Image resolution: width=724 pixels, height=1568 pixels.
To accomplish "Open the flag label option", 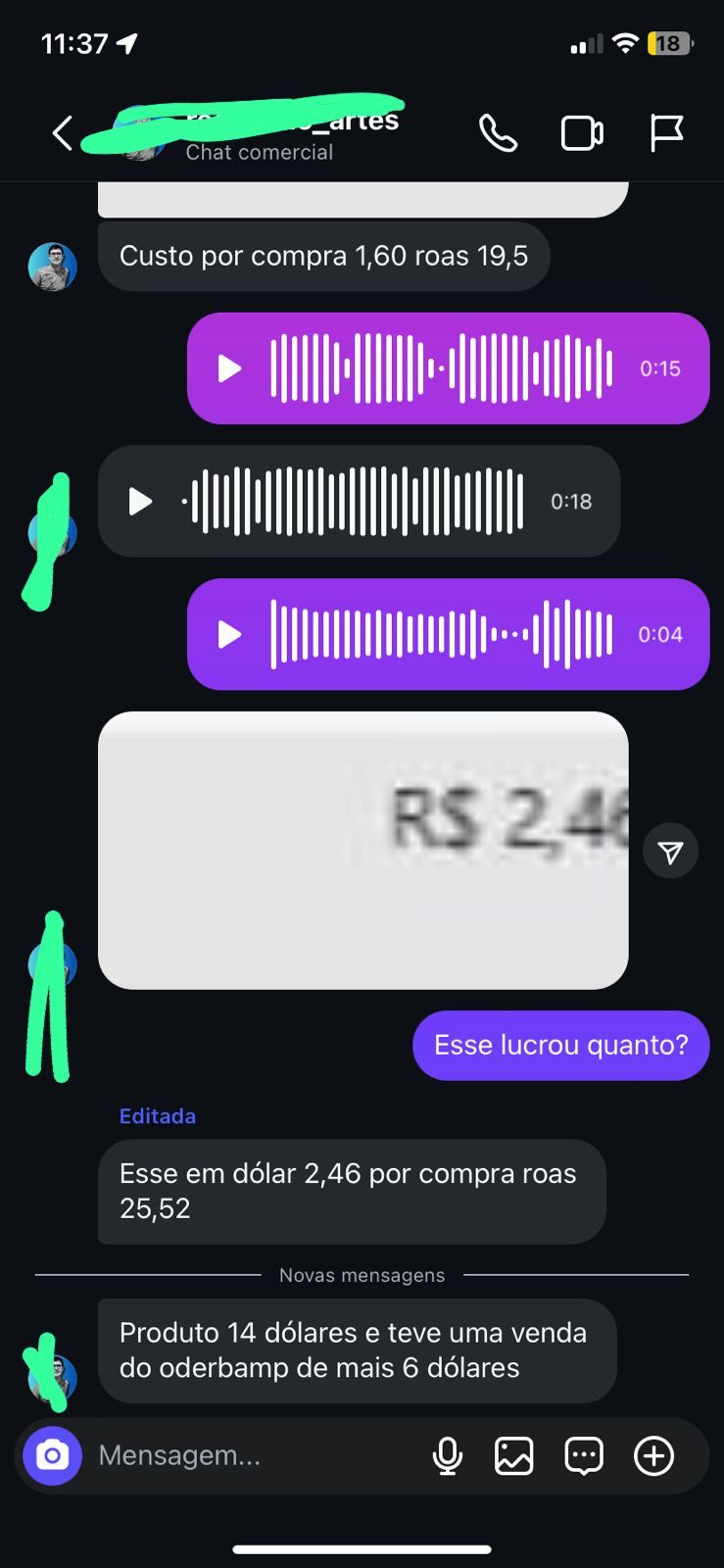I will point(666,133).
